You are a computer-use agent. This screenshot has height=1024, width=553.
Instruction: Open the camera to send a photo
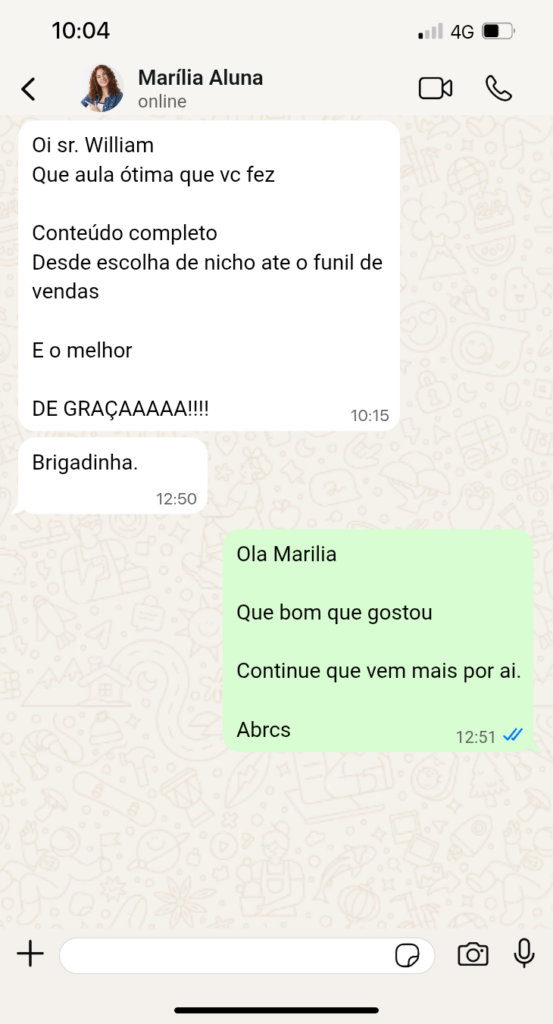pos(473,955)
